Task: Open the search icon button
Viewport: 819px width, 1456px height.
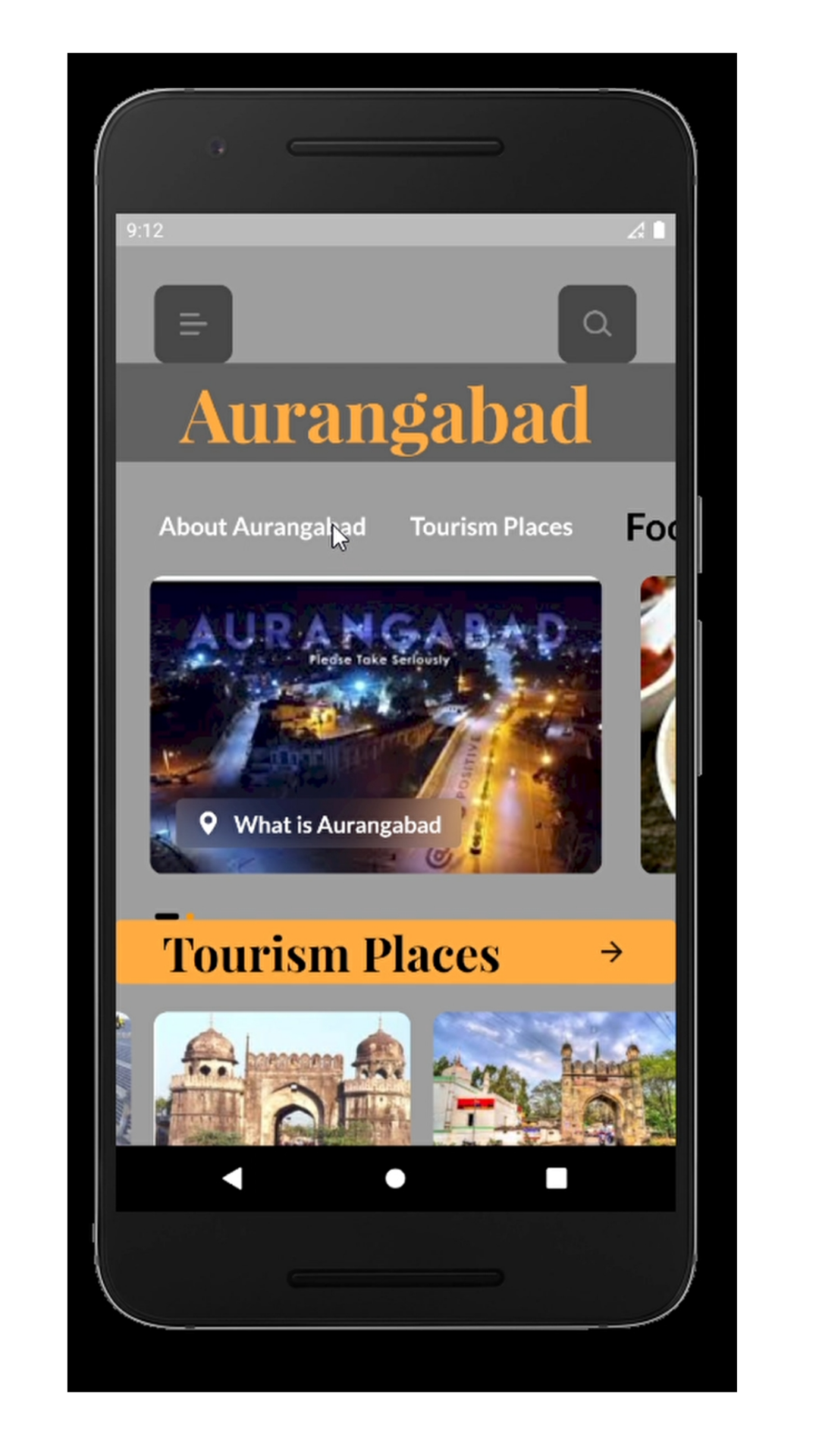Action: click(597, 324)
